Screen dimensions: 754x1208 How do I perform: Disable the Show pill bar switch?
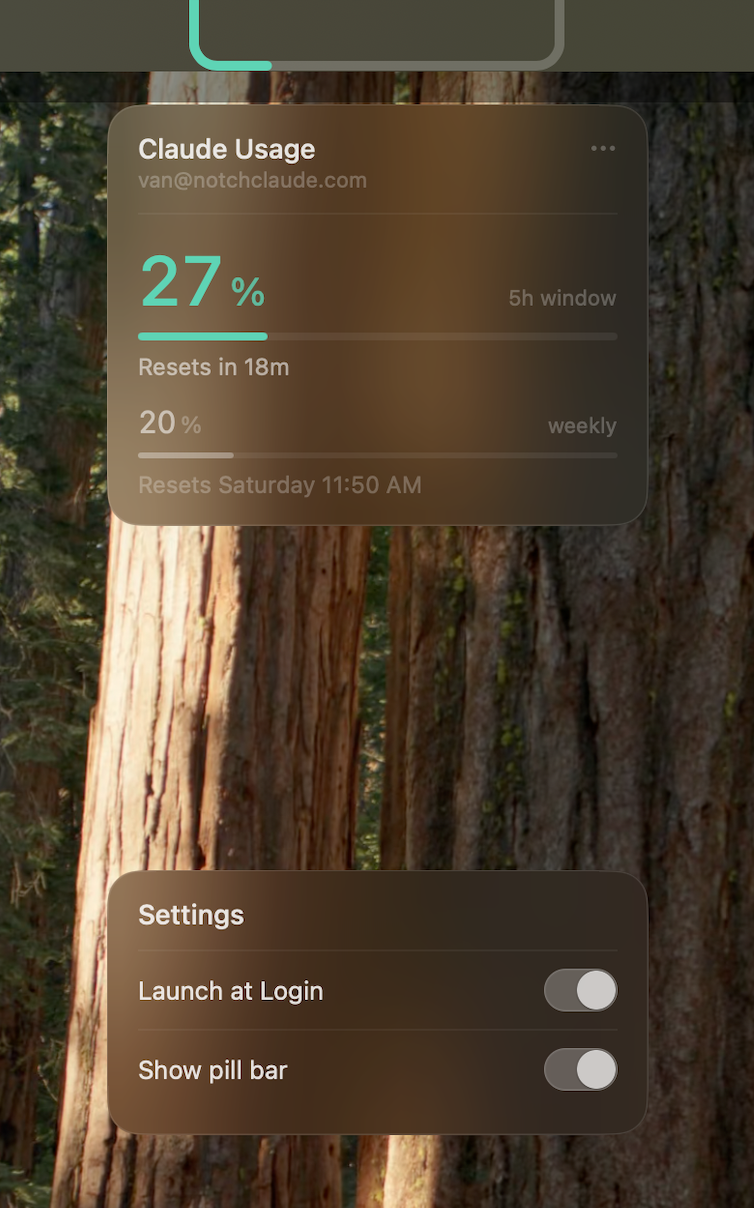580,1069
